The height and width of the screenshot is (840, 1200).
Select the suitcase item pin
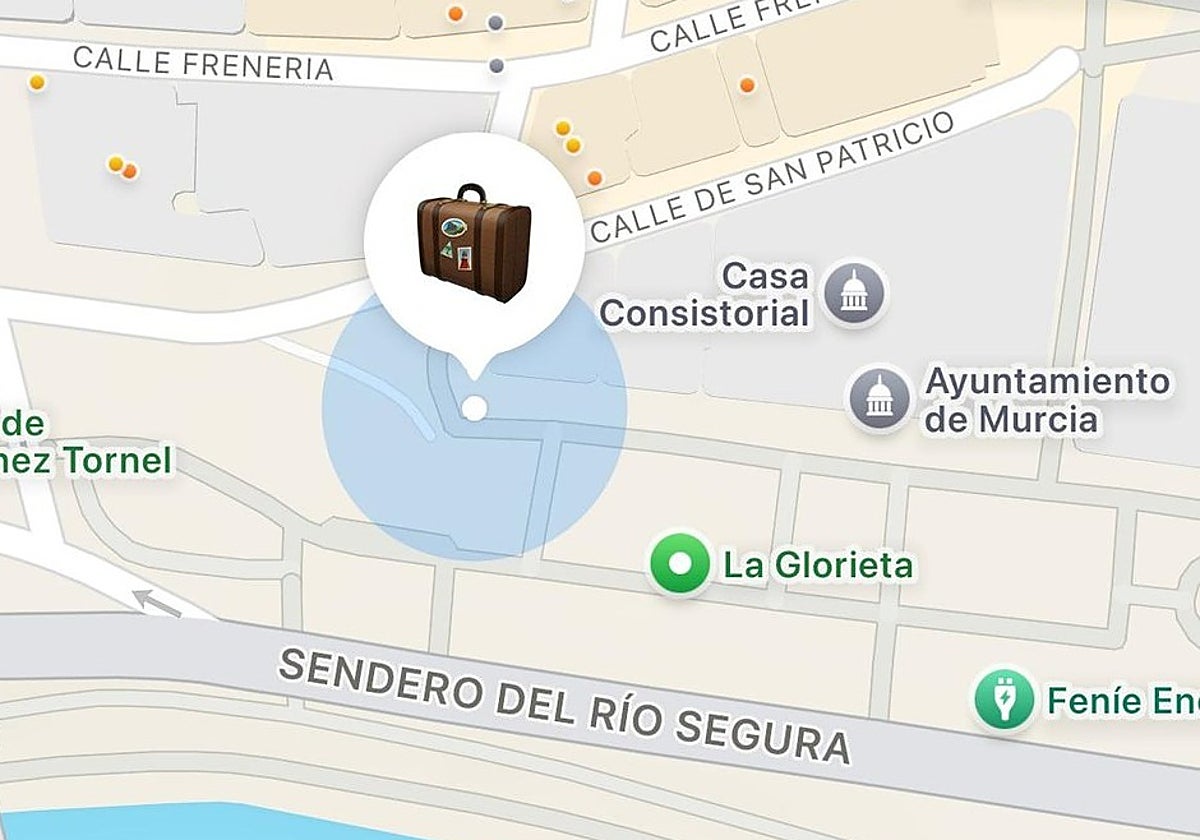click(x=473, y=242)
